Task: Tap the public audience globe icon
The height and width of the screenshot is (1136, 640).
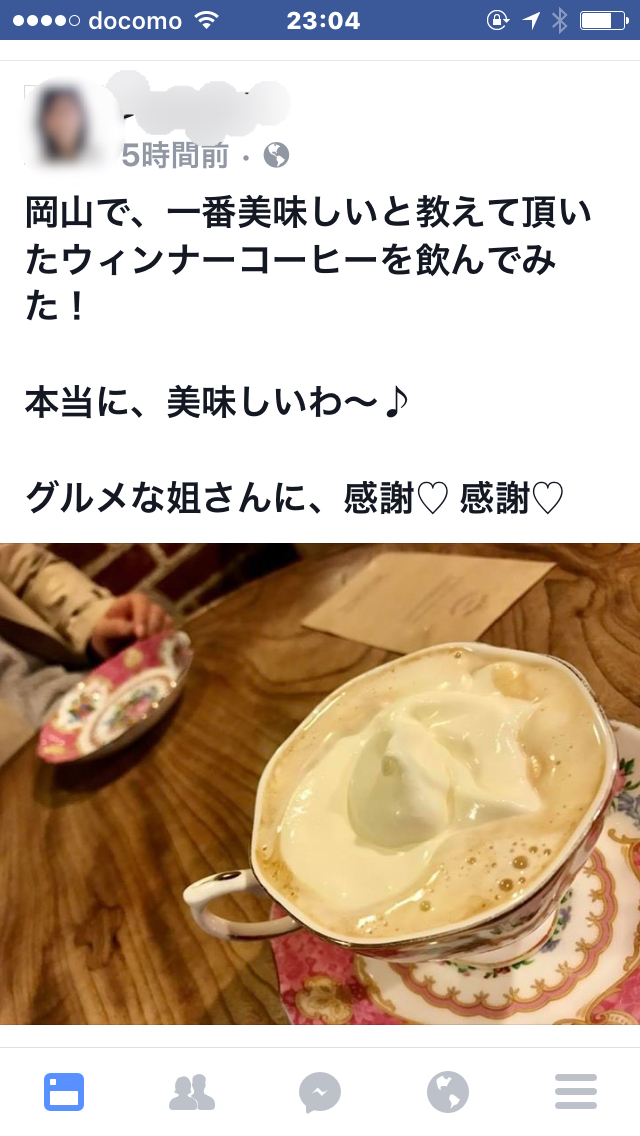Action: click(276, 155)
